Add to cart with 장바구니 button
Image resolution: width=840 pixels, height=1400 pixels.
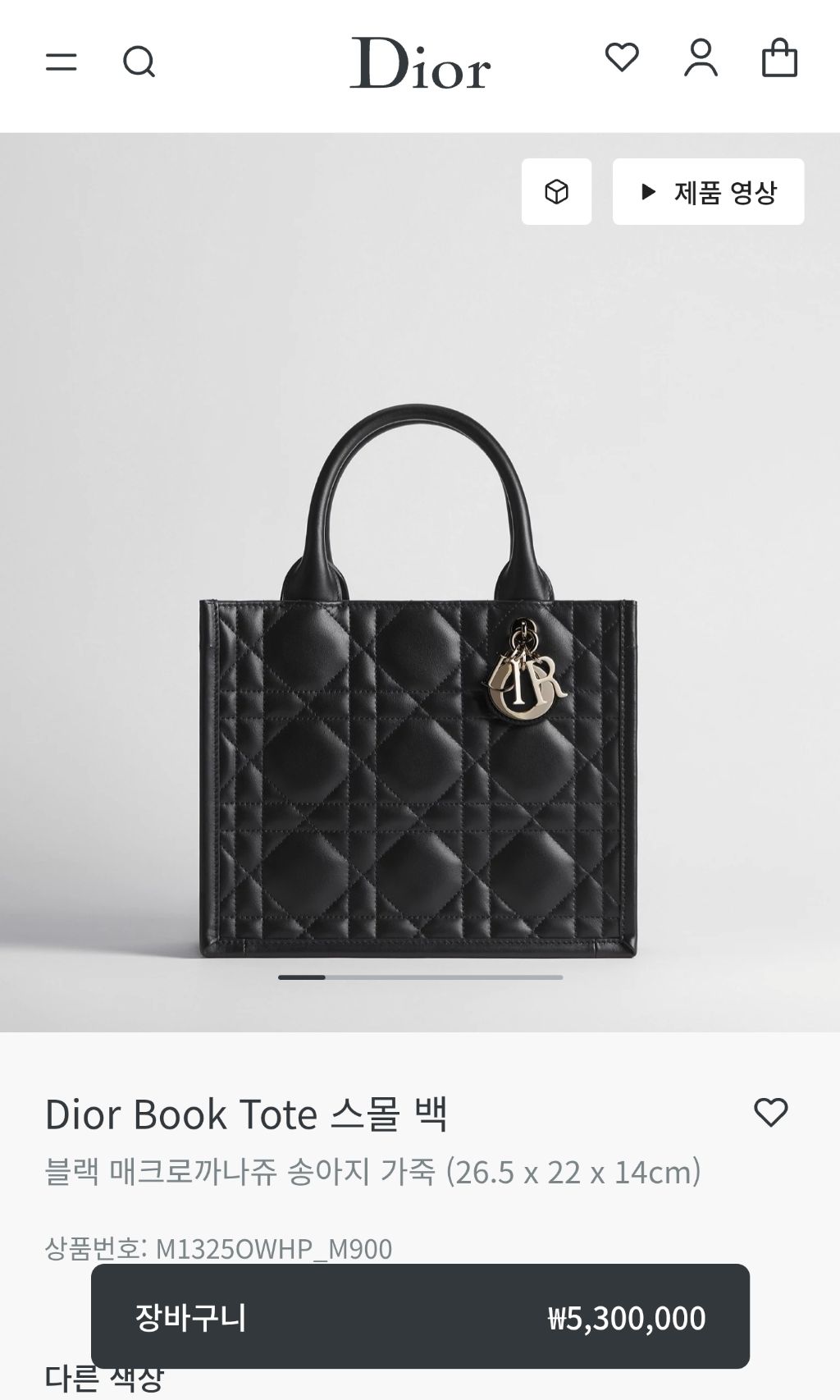420,1316
